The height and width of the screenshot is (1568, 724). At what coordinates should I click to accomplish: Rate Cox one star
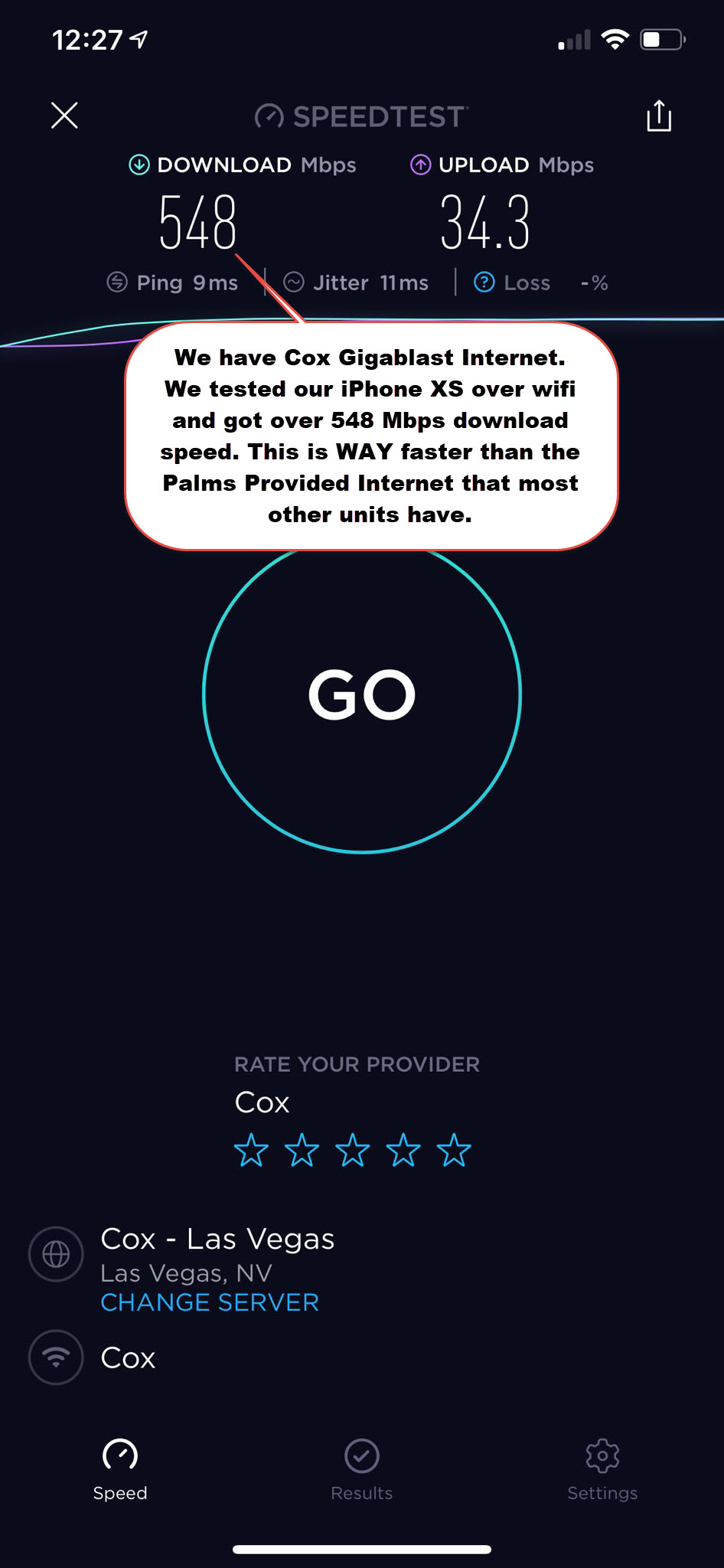click(x=251, y=1150)
